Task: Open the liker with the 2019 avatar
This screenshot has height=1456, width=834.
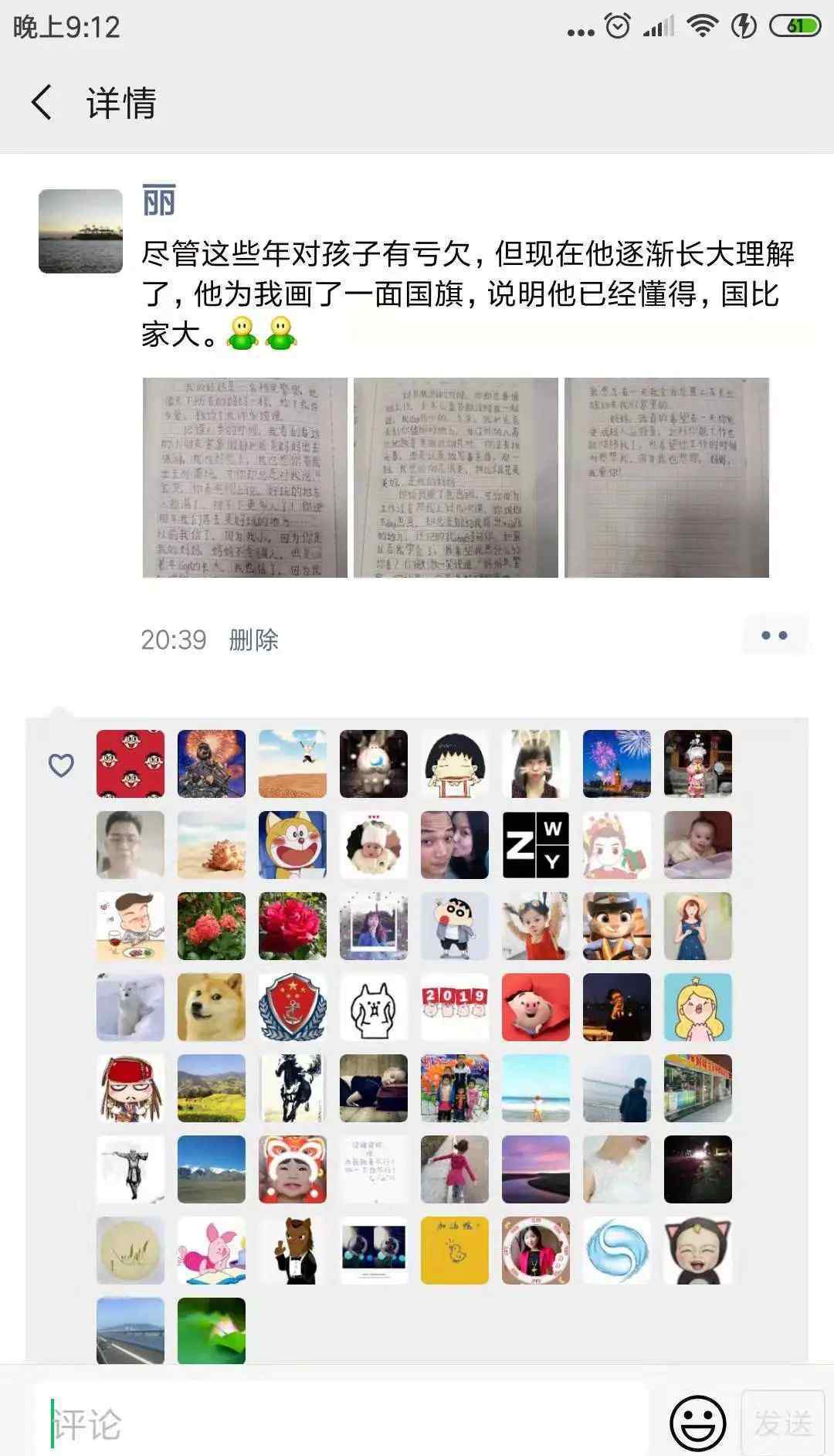Action: [455, 1007]
